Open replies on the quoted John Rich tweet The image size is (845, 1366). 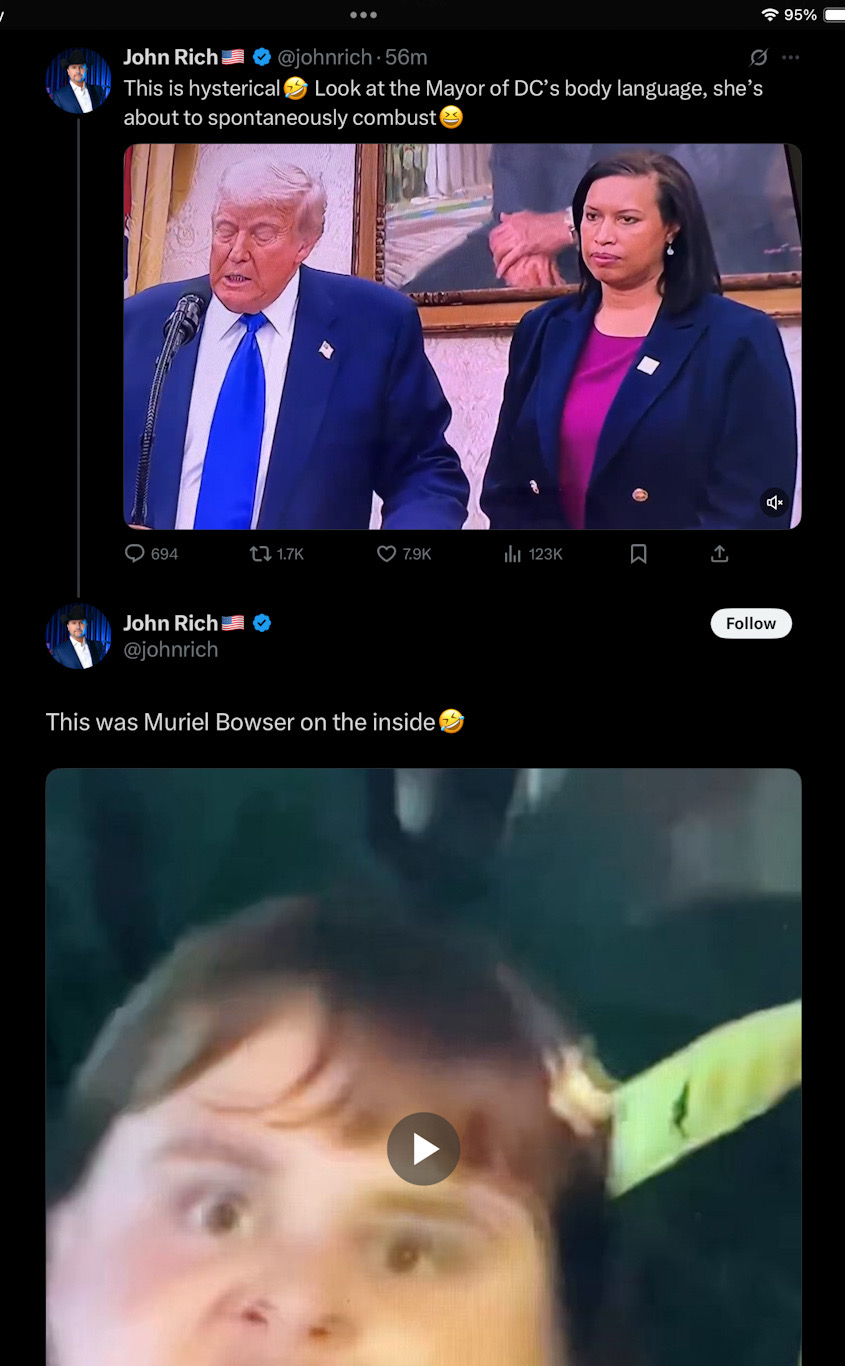click(151, 553)
